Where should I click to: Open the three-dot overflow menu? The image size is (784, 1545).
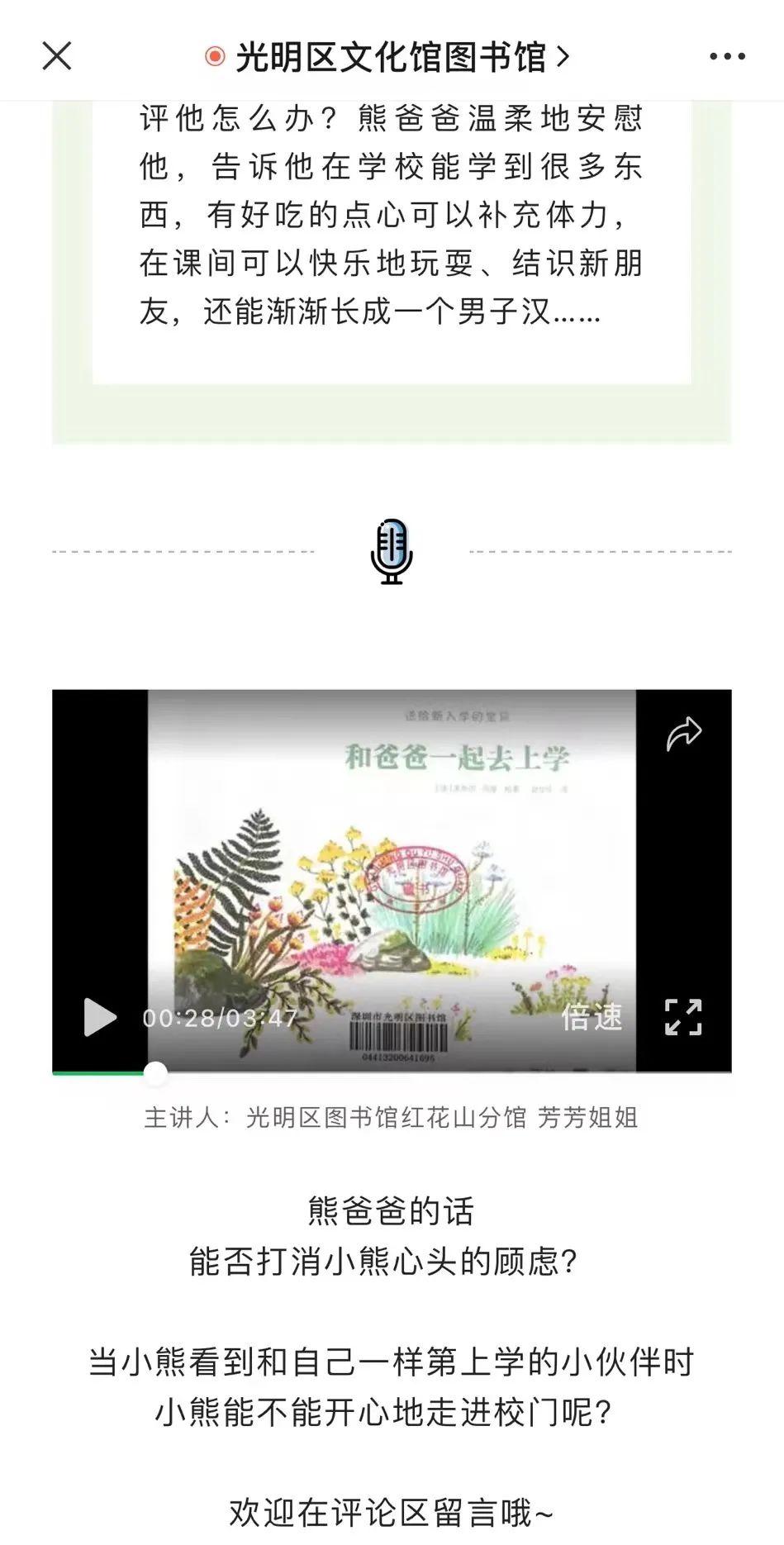pos(727,56)
